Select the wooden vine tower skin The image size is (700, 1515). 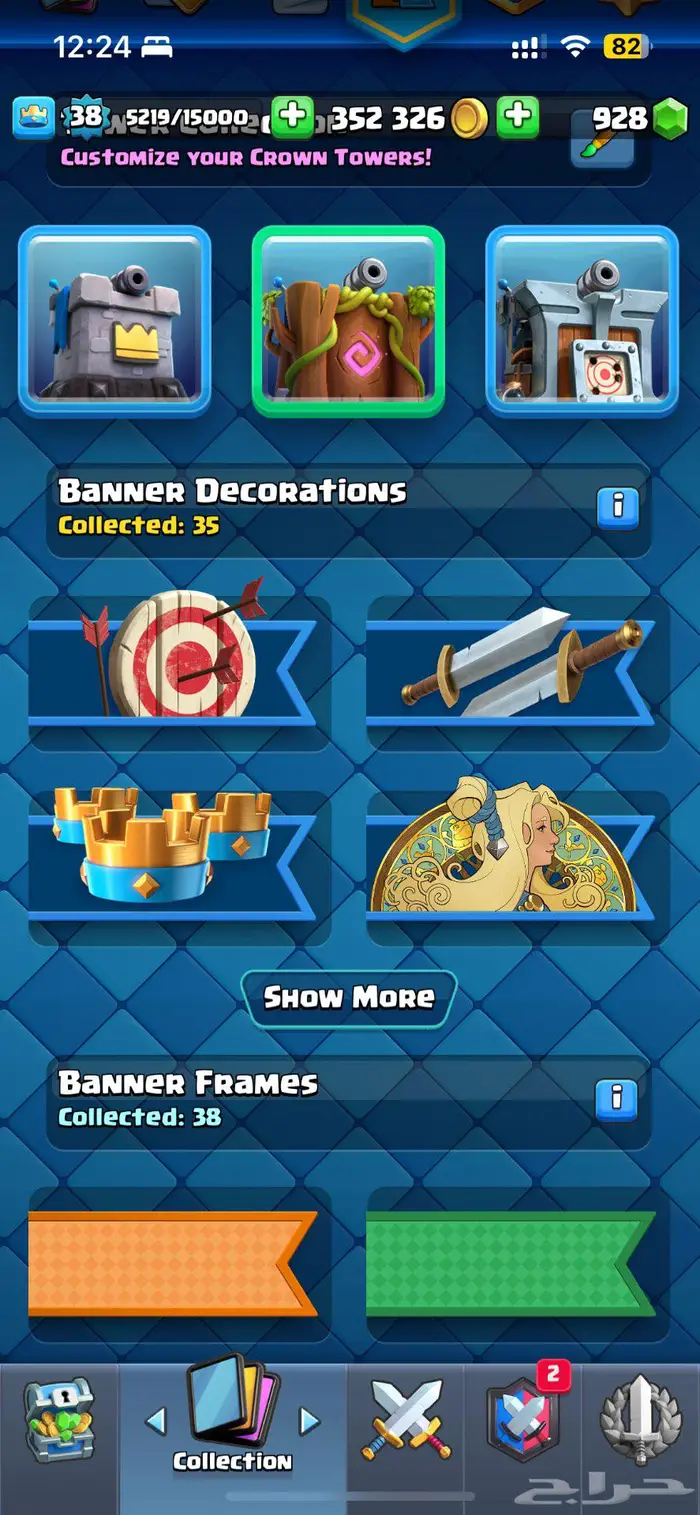point(348,320)
